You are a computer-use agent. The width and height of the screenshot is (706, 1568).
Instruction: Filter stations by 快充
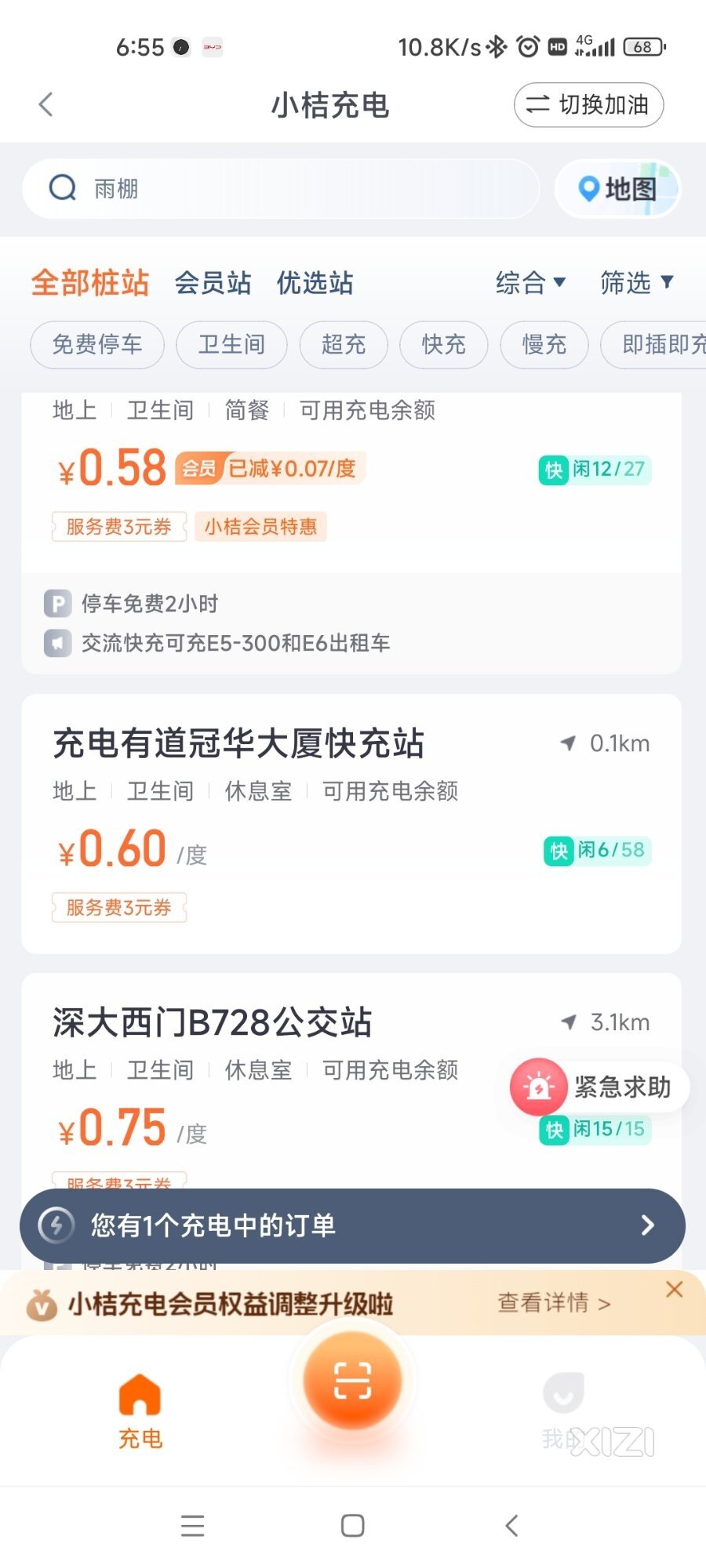tap(444, 344)
